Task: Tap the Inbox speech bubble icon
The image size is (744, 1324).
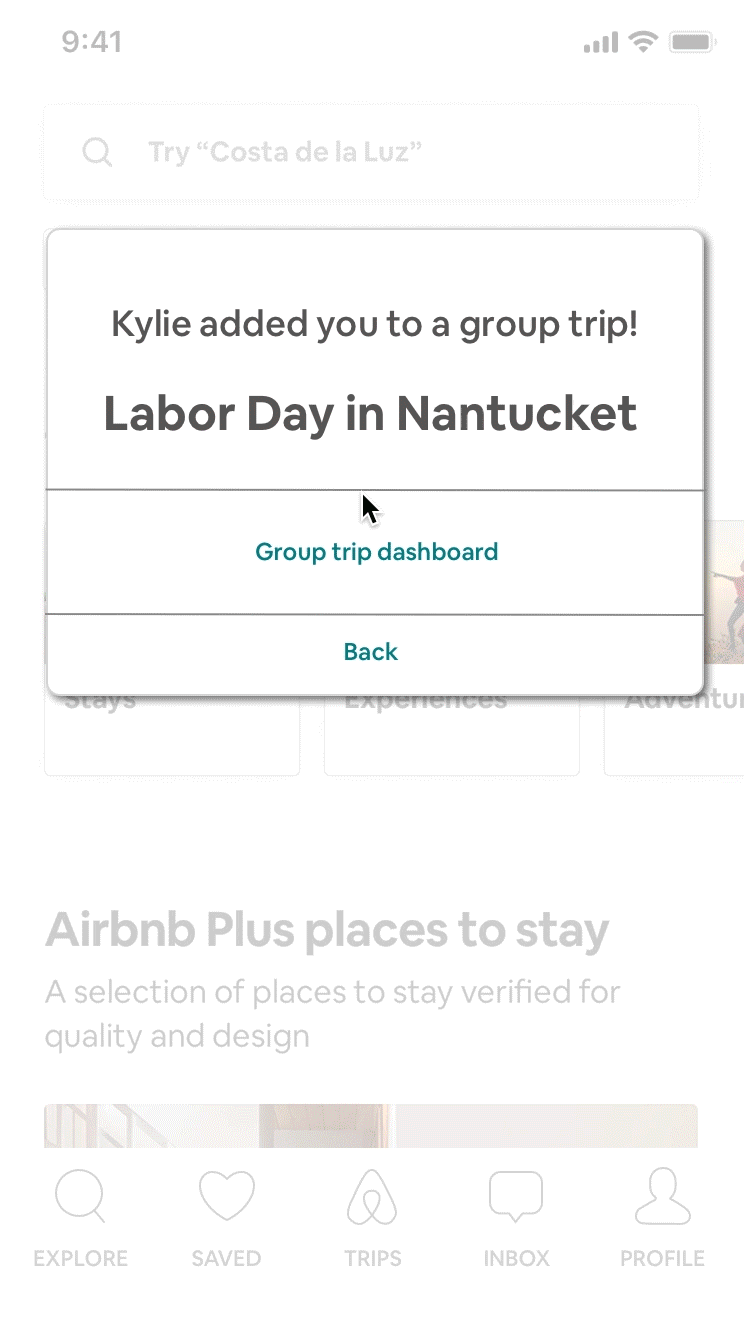Action: click(516, 1194)
